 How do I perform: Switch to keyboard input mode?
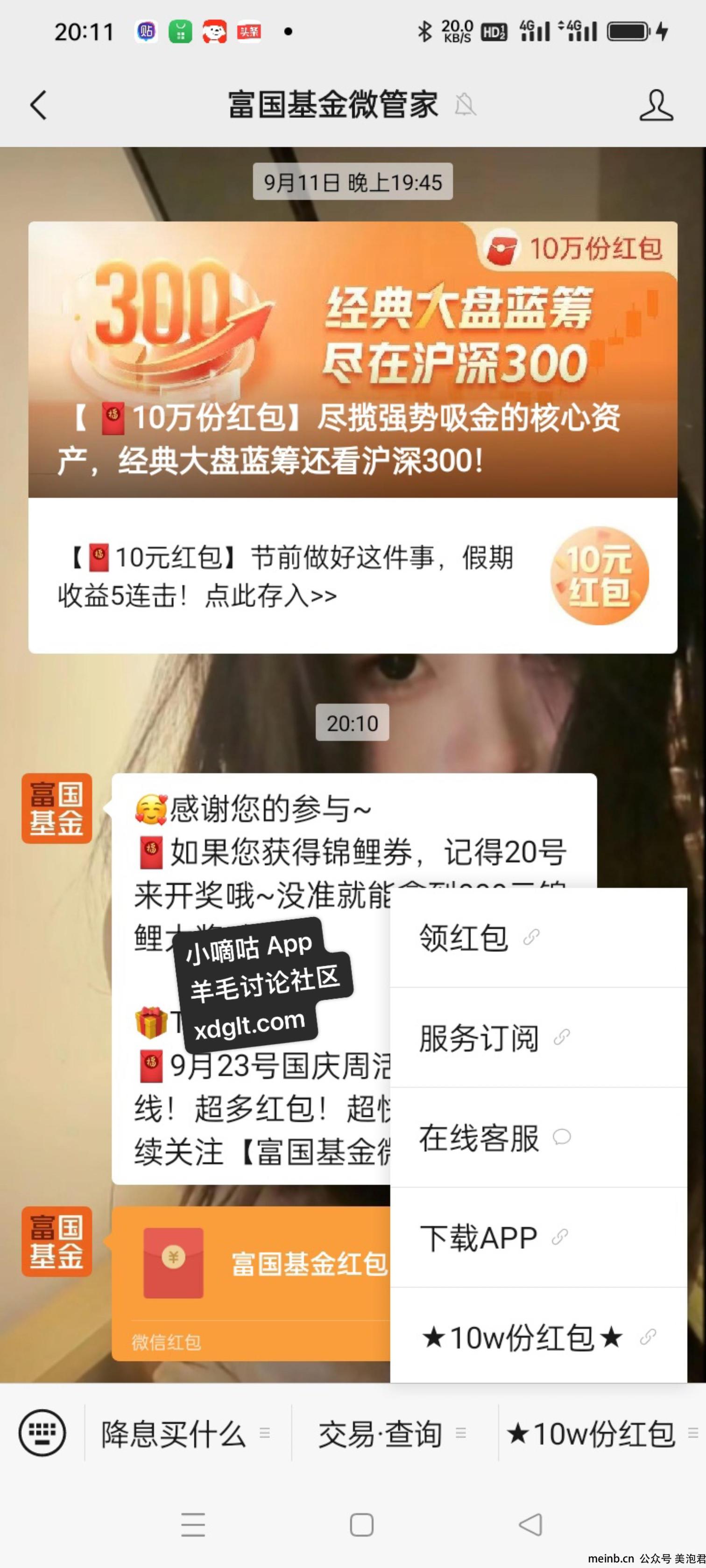[x=42, y=1433]
